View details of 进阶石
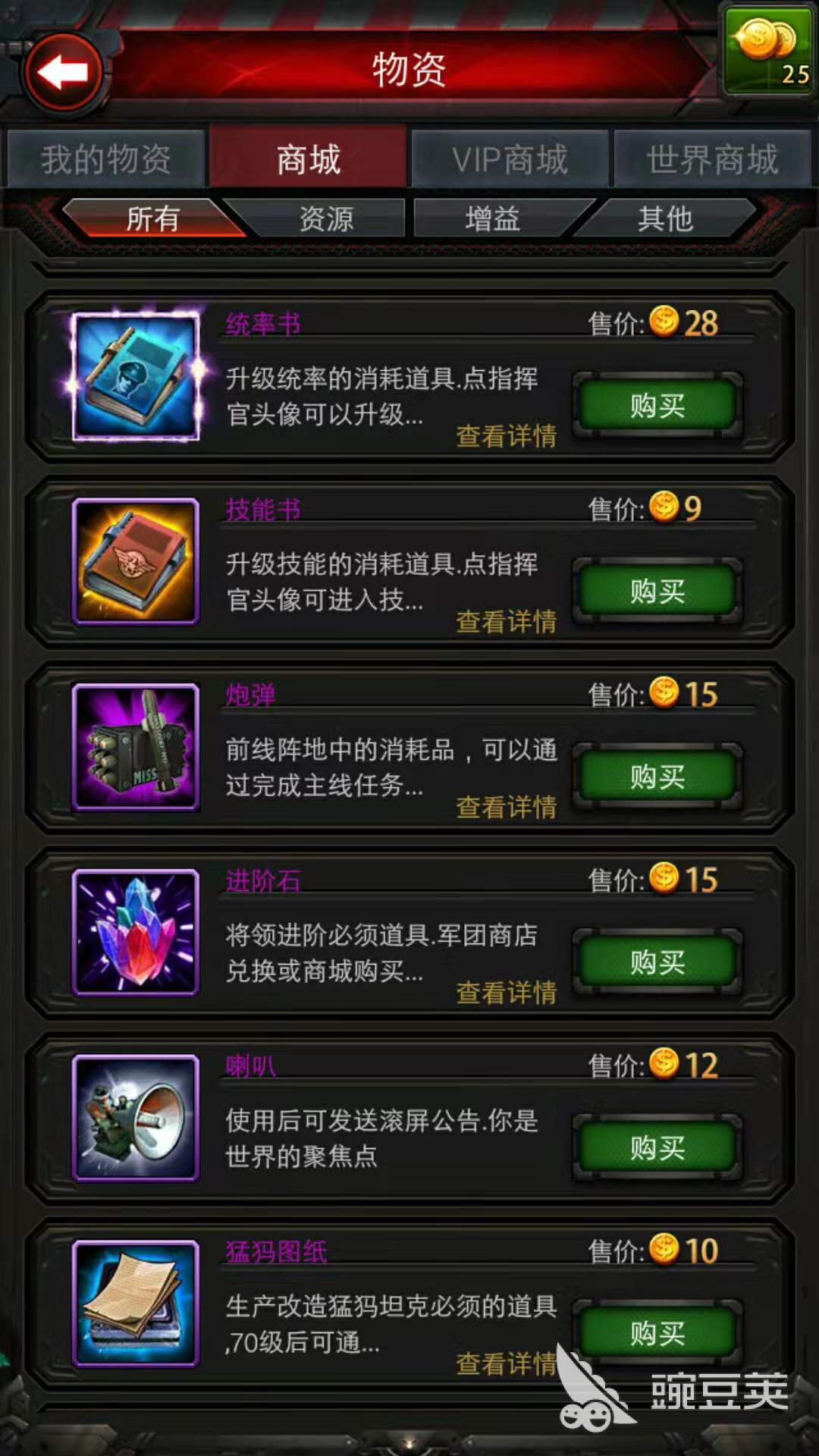Screen dimensions: 819x1456 tap(506, 993)
